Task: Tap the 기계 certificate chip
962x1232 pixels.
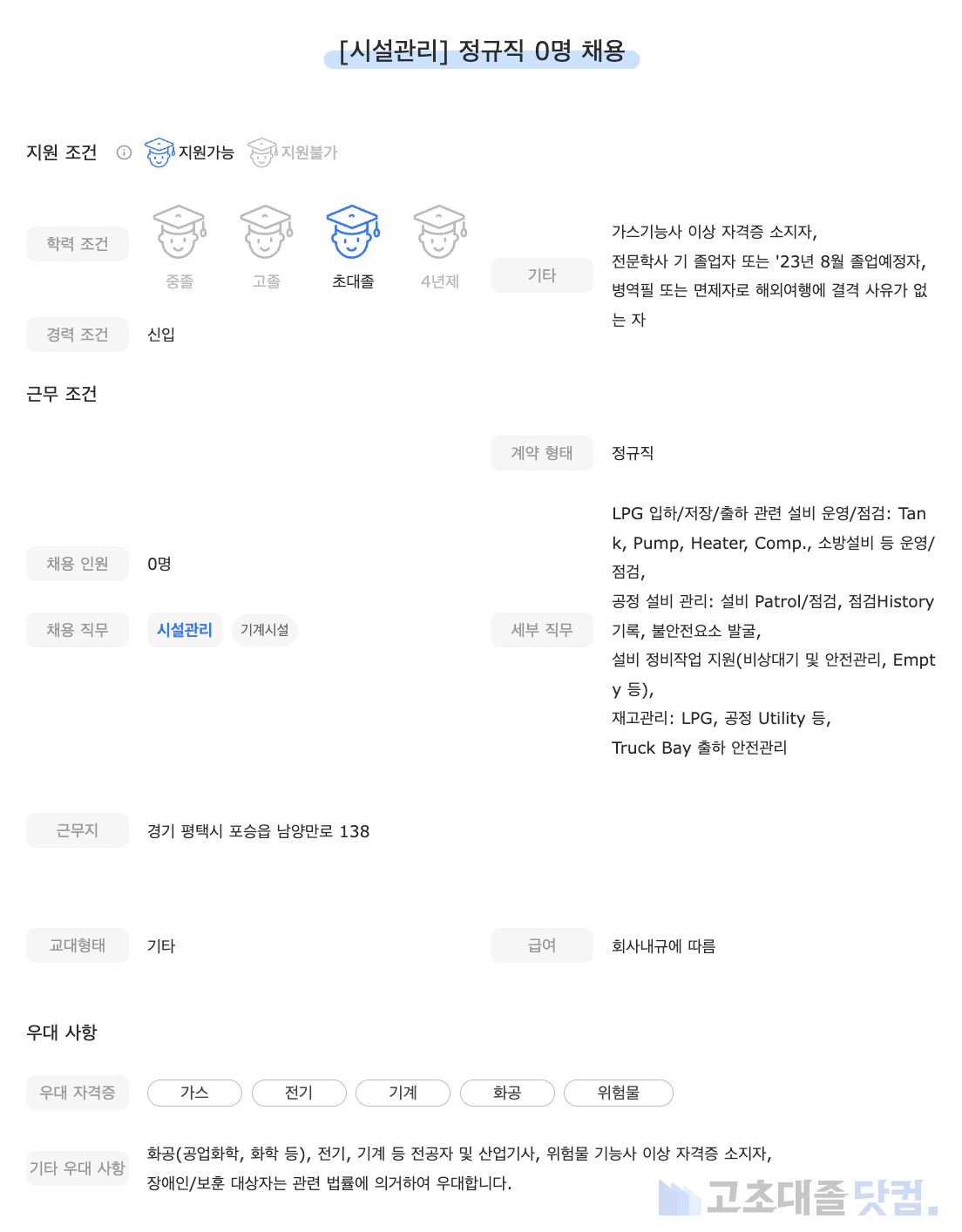Action: (403, 1093)
